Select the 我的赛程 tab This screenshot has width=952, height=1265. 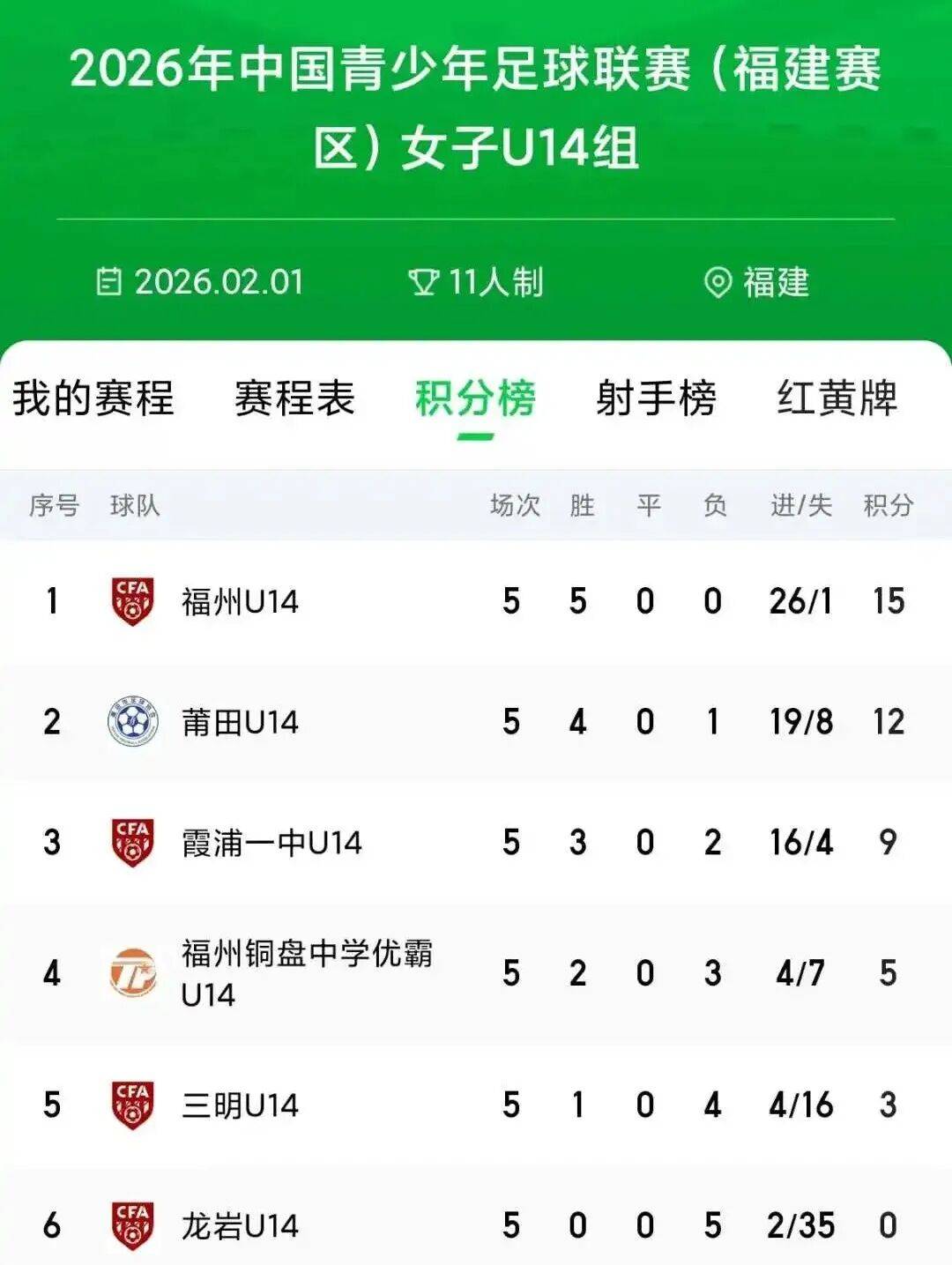93,398
